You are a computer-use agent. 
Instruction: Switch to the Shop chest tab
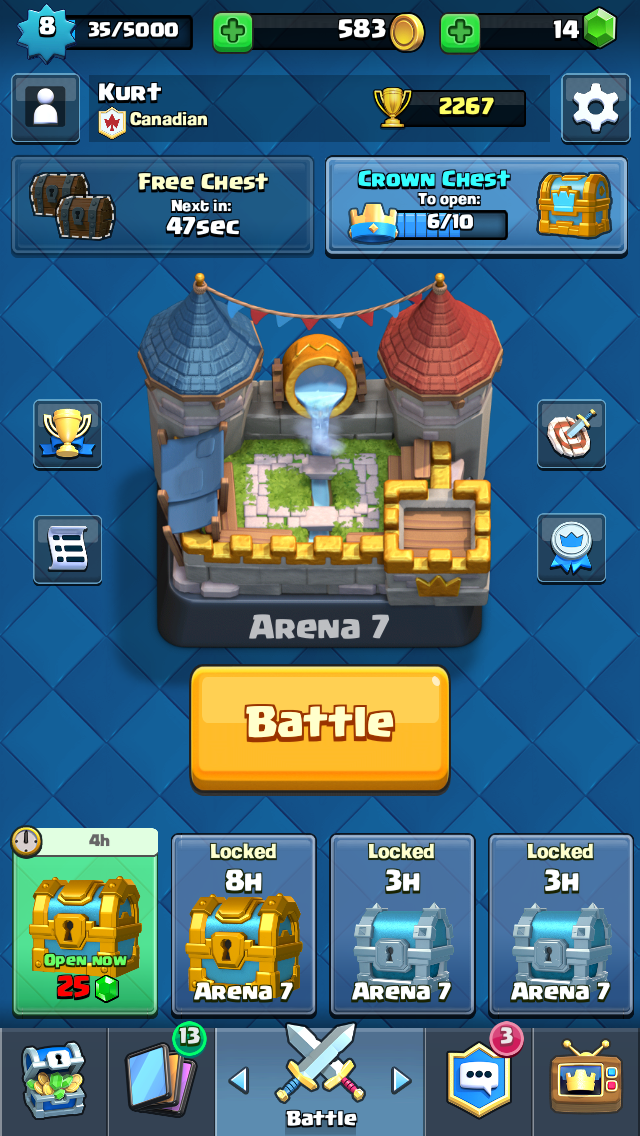click(x=54, y=1081)
